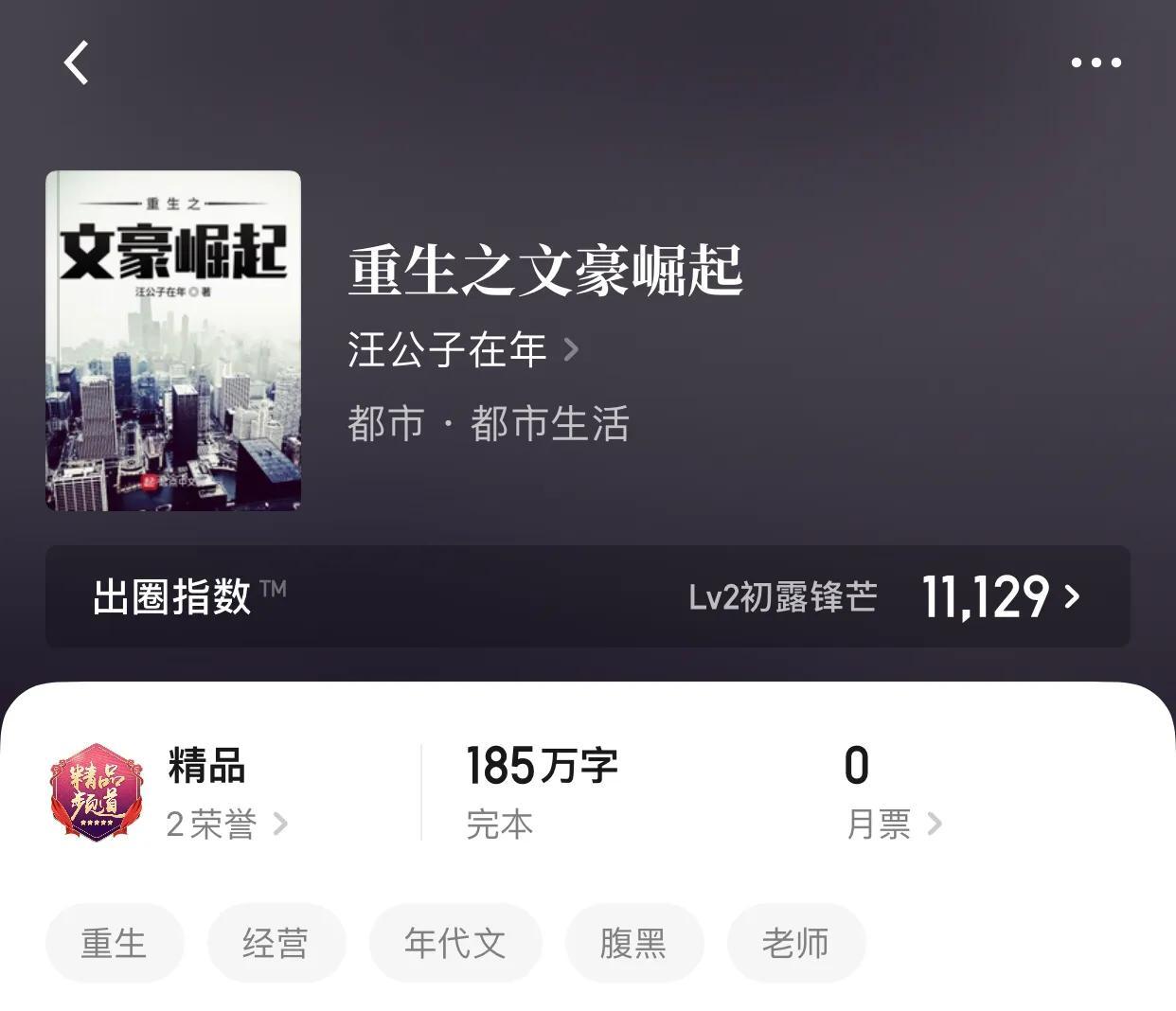Select the 重生 tag chip

114,943
